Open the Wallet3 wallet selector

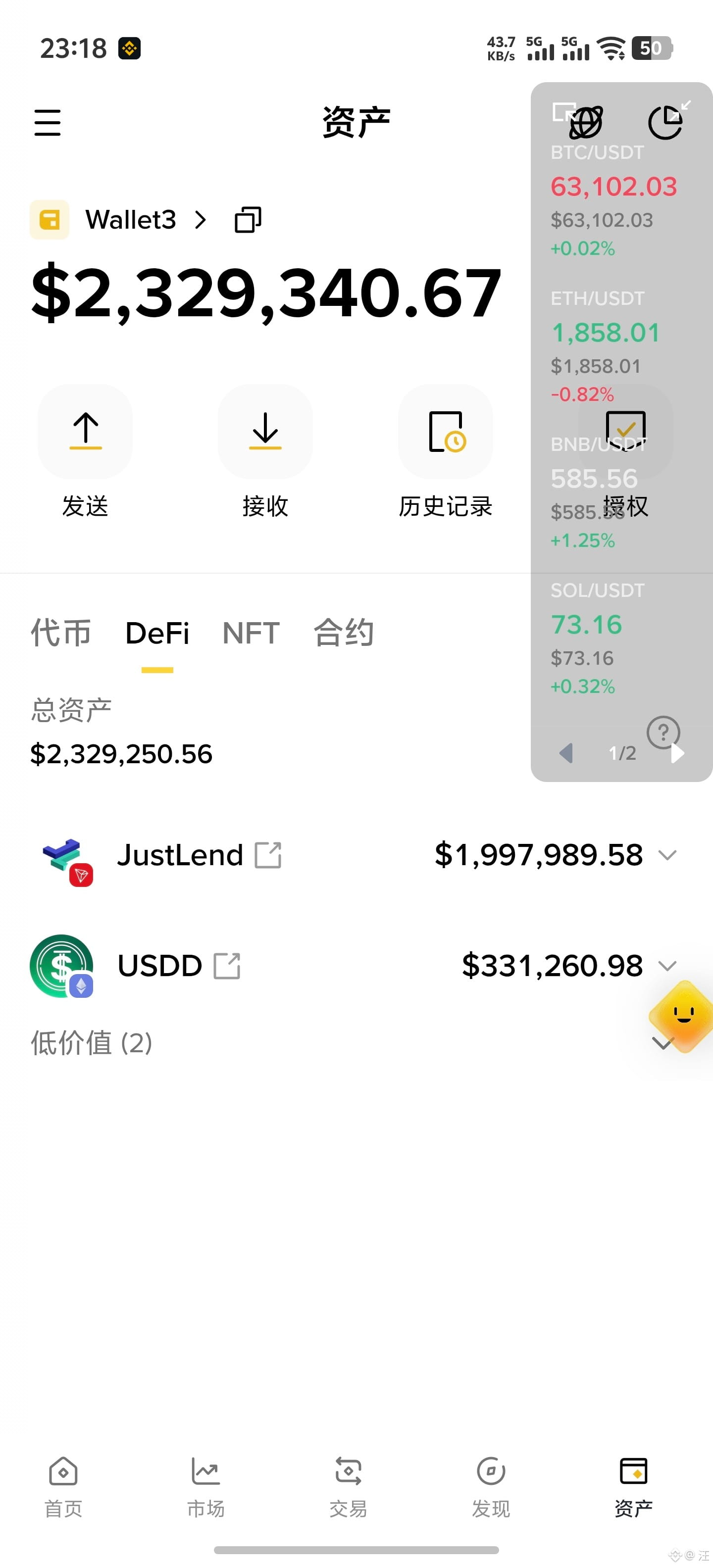pos(146,220)
